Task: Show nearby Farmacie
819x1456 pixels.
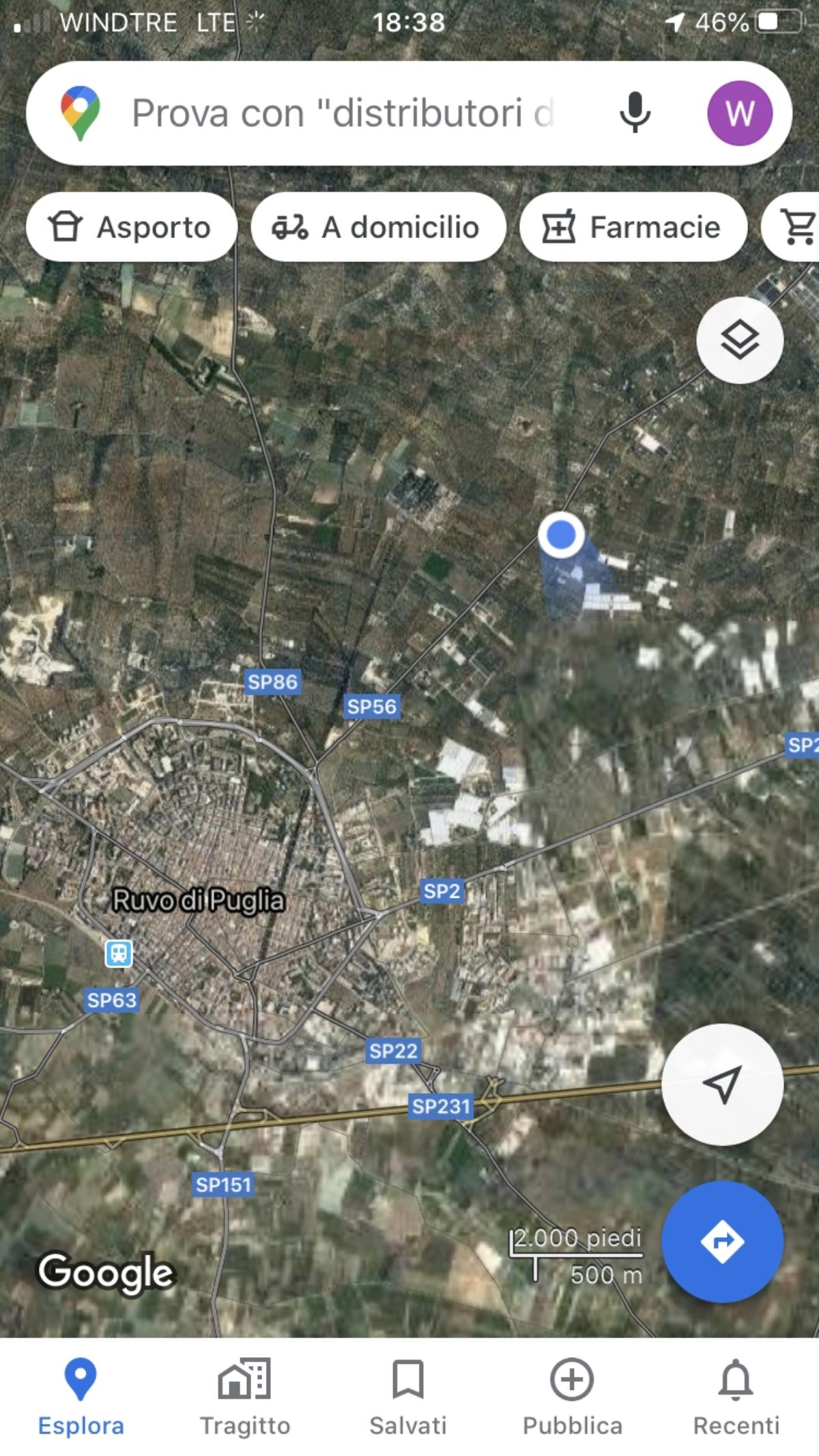Action: [x=632, y=227]
